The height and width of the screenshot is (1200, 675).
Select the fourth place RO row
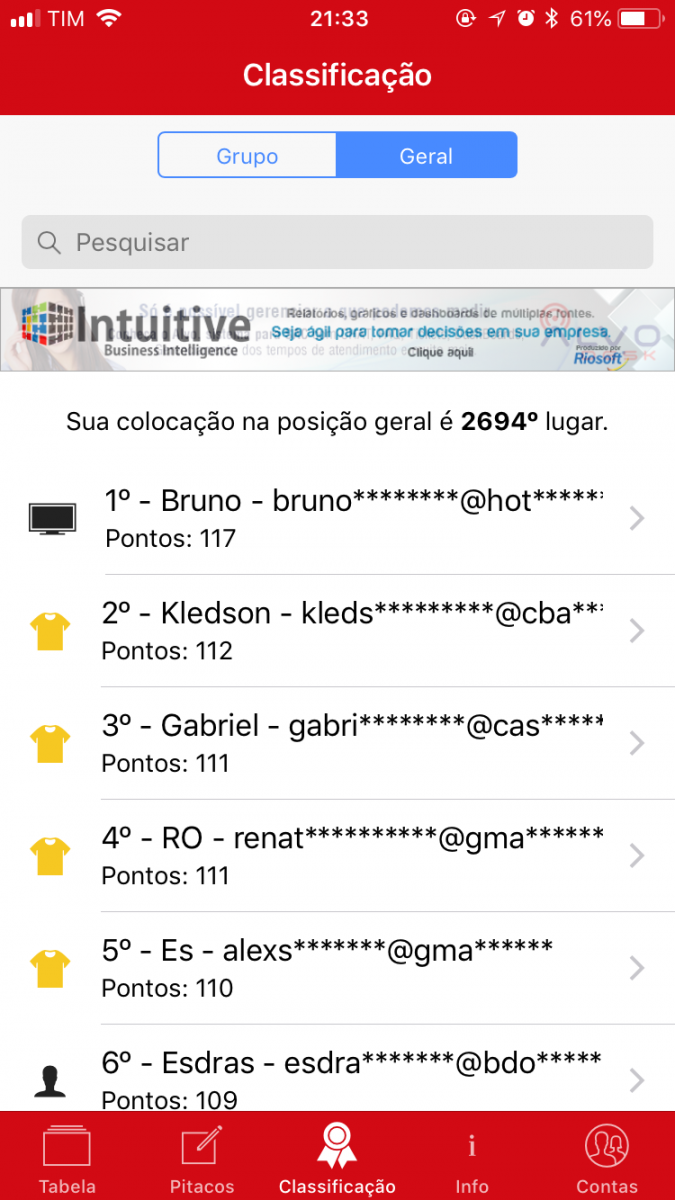(337, 856)
